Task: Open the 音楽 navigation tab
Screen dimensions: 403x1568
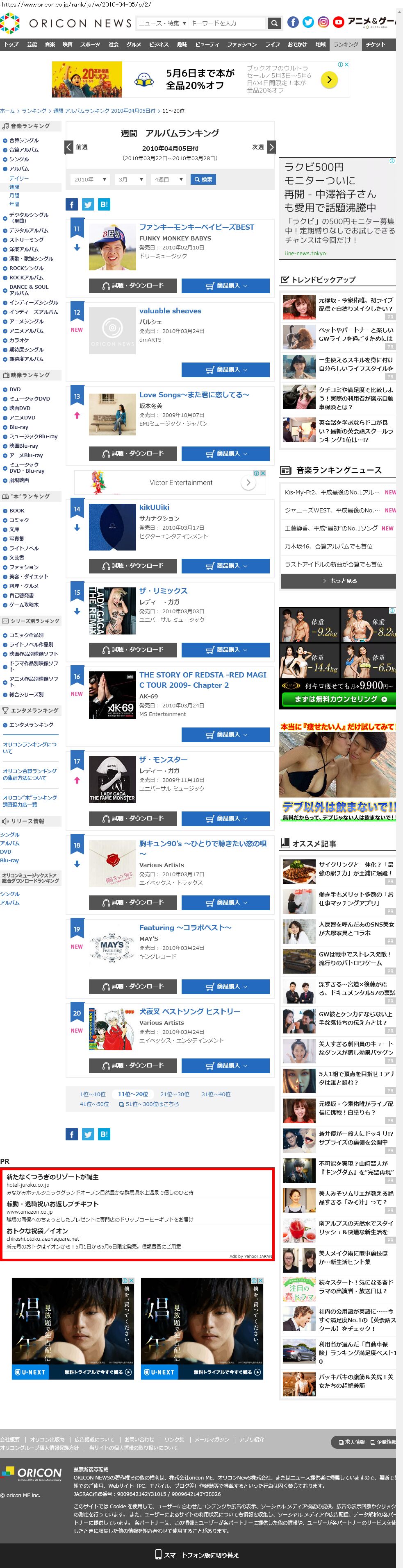Action: (50, 44)
